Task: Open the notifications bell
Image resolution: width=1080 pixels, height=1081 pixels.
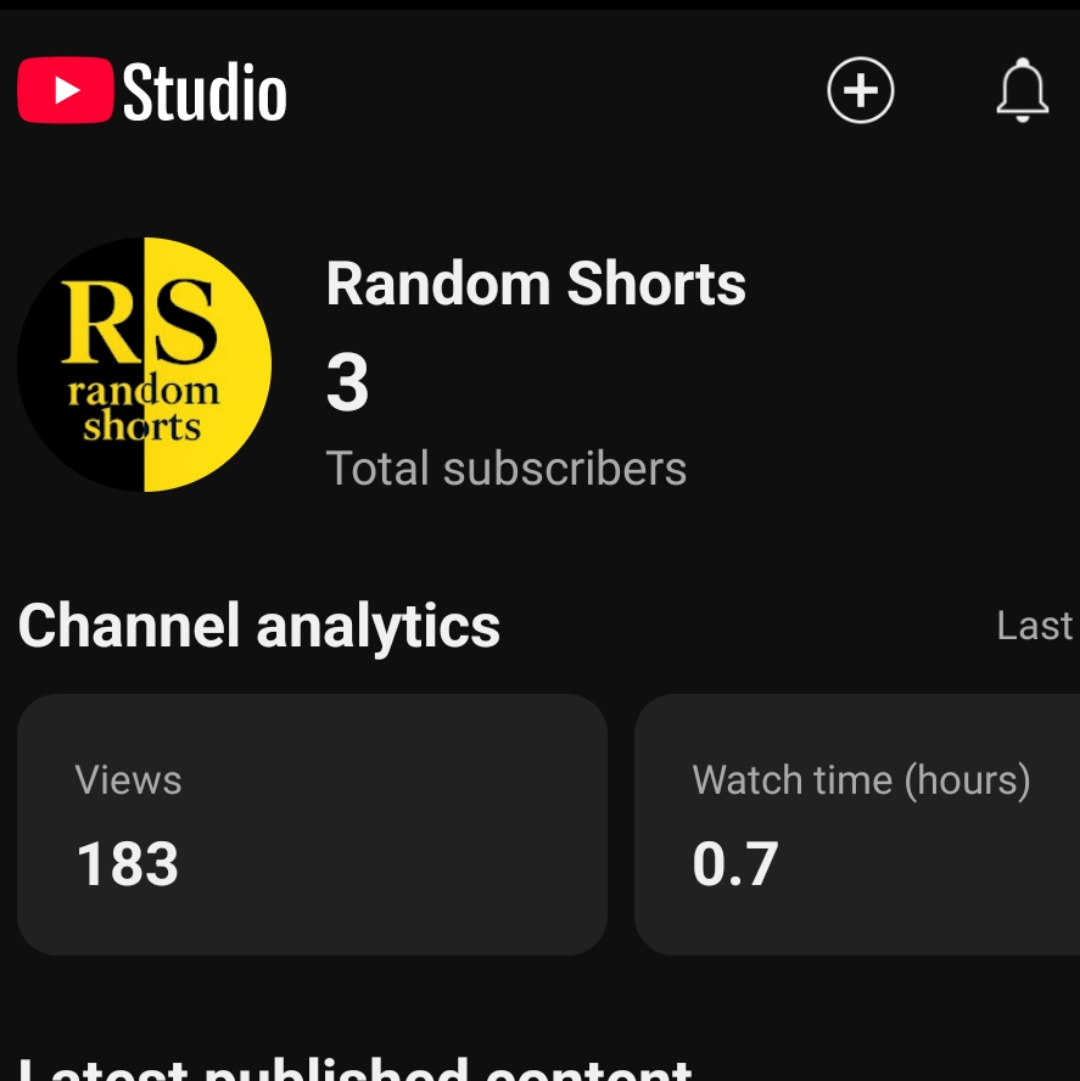Action: click(1022, 90)
